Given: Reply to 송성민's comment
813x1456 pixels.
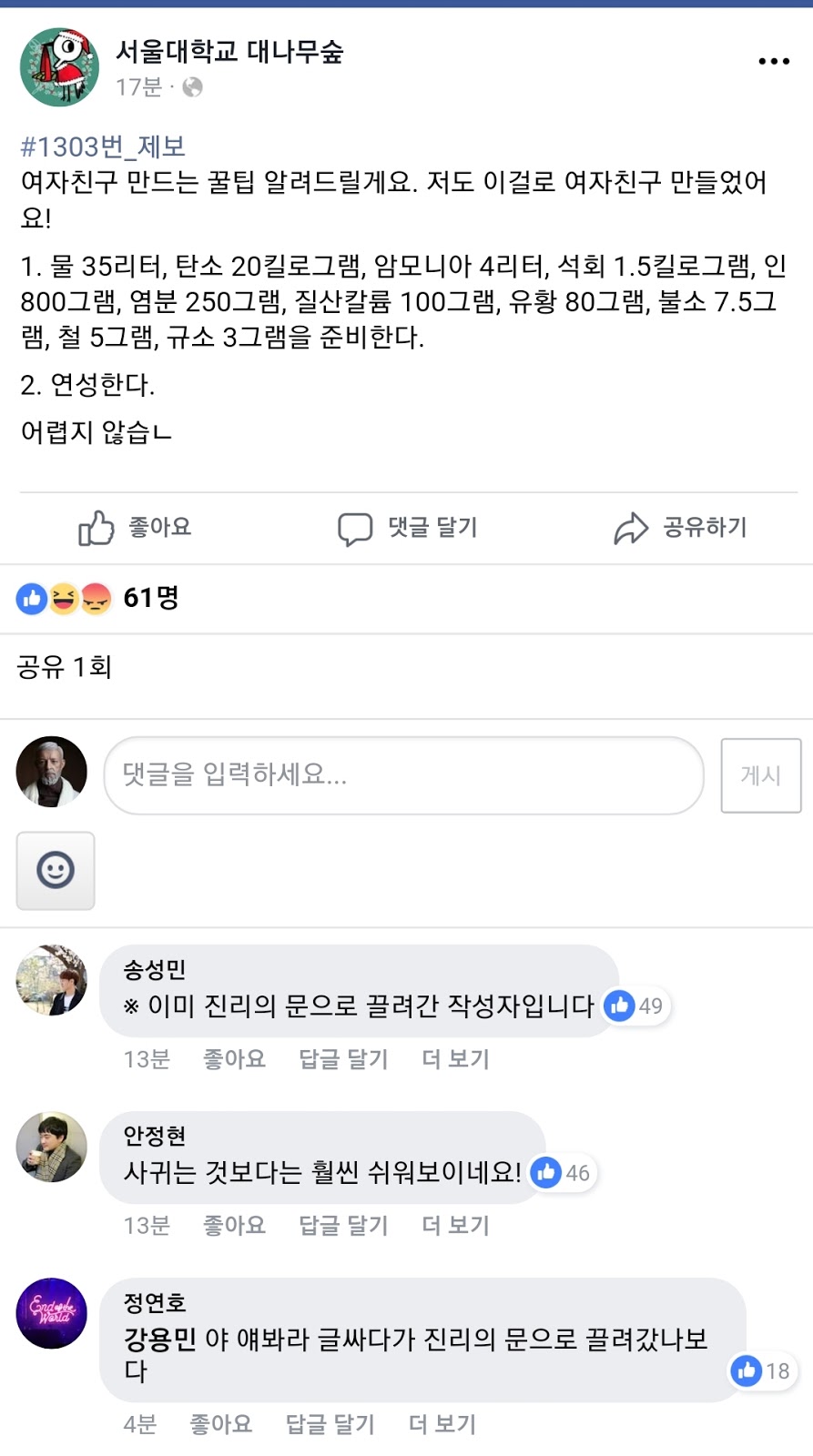Looking at the screenshot, I should click(x=343, y=1059).
